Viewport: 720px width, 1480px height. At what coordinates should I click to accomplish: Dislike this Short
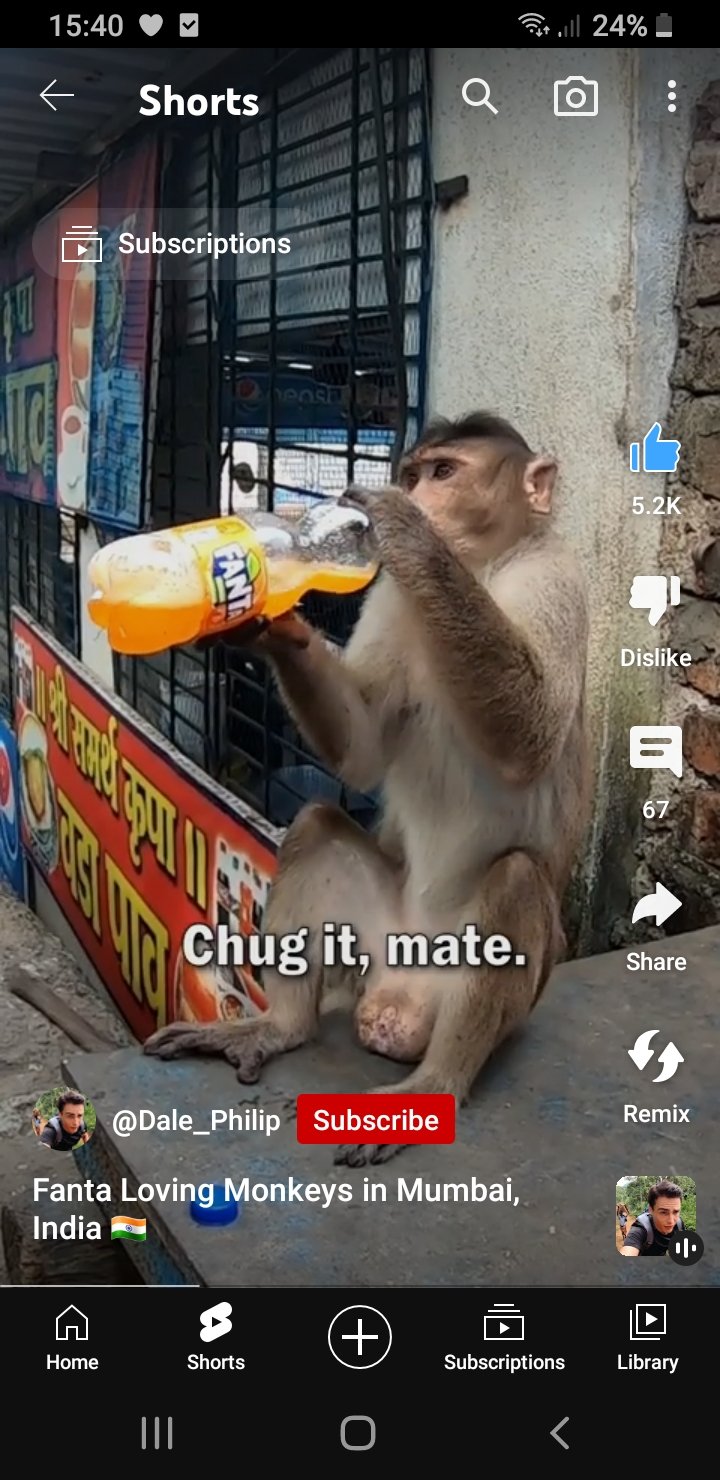655,600
